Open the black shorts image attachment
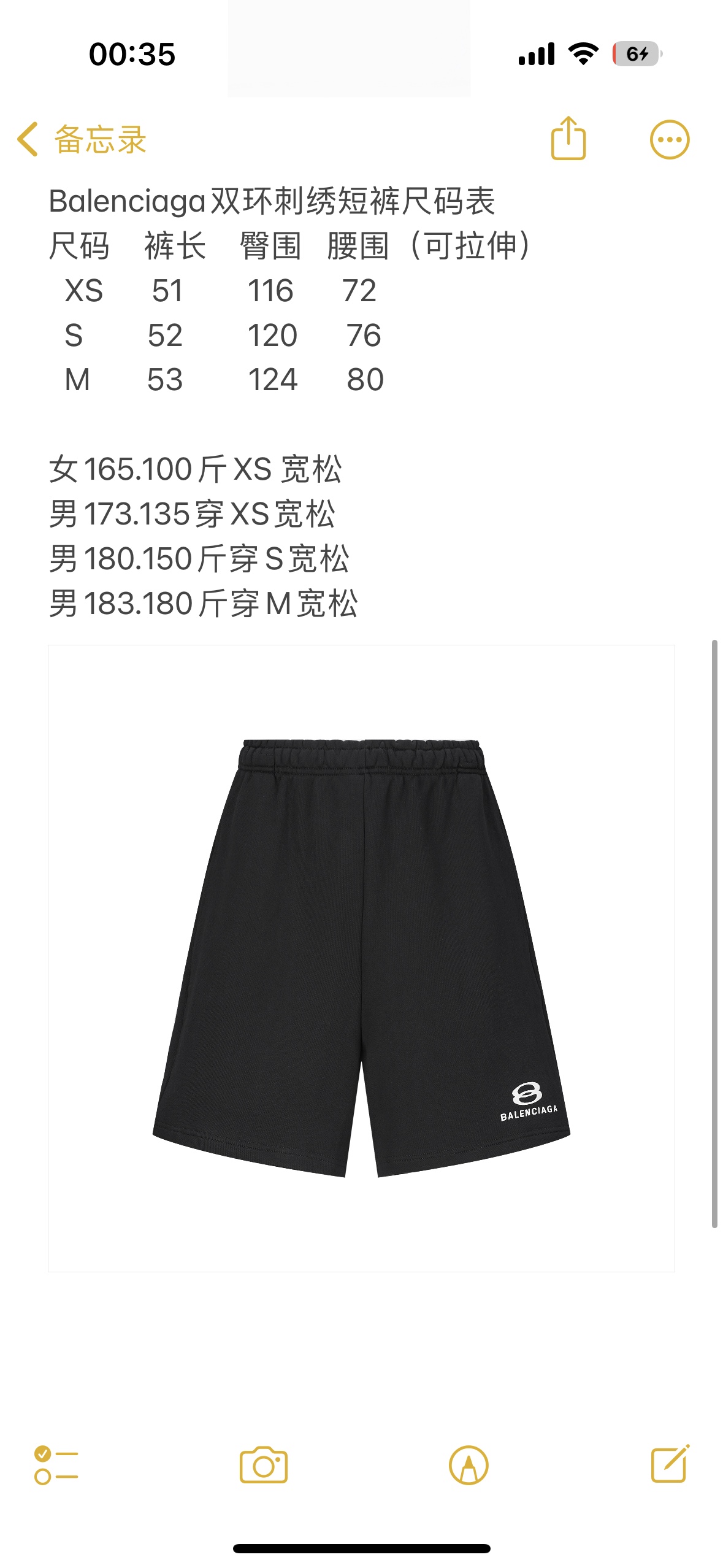The height and width of the screenshot is (1568, 723). (361, 958)
